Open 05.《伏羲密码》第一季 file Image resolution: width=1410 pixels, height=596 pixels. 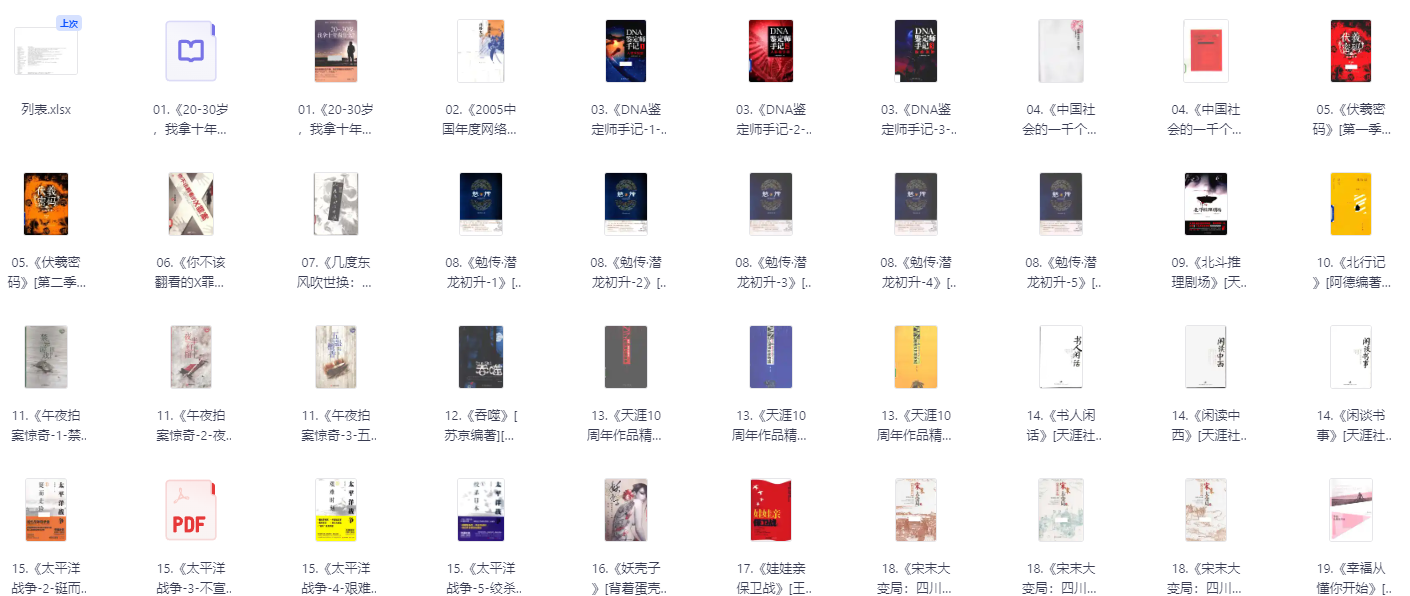point(1350,51)
